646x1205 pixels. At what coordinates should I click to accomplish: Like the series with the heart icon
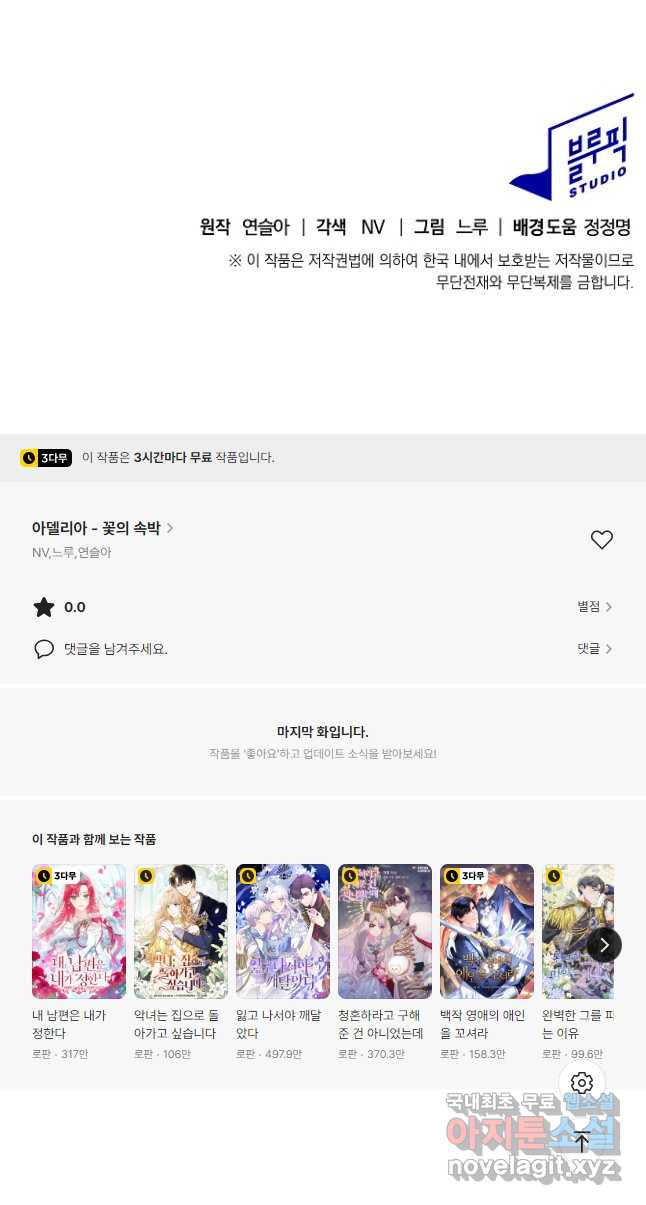tap(601, 540)
